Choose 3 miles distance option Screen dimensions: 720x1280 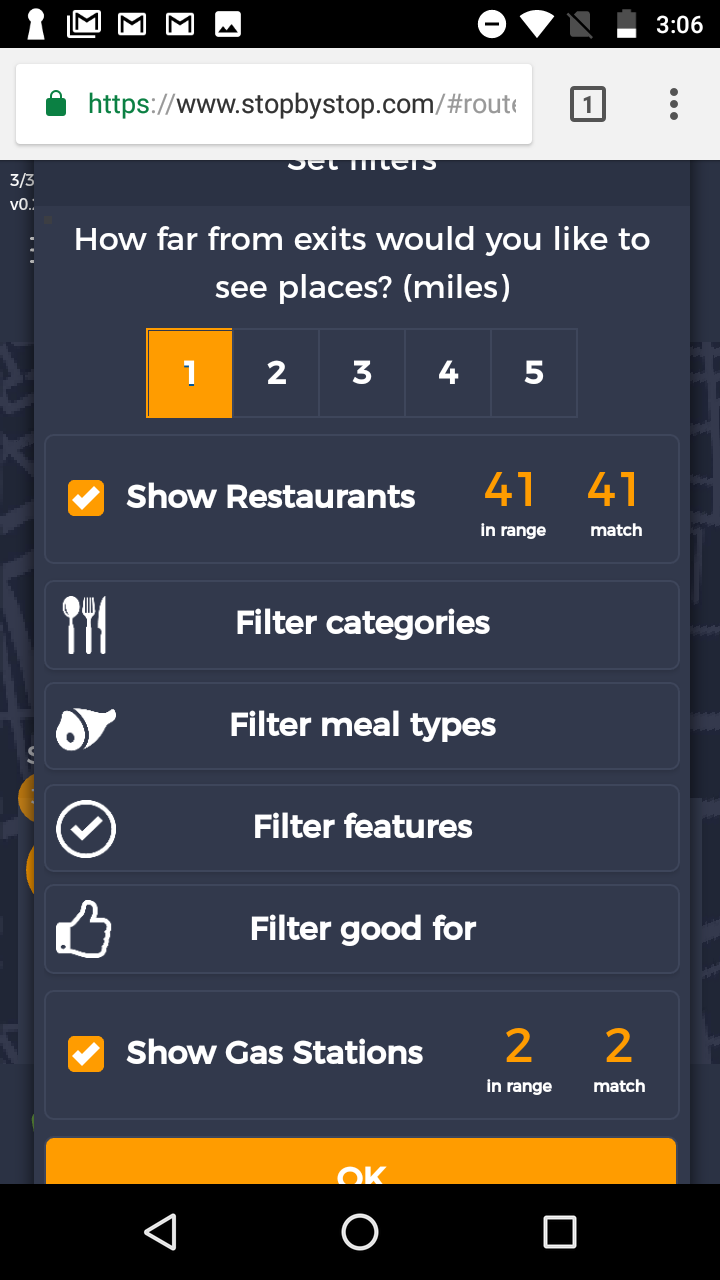tap(362, 373)
